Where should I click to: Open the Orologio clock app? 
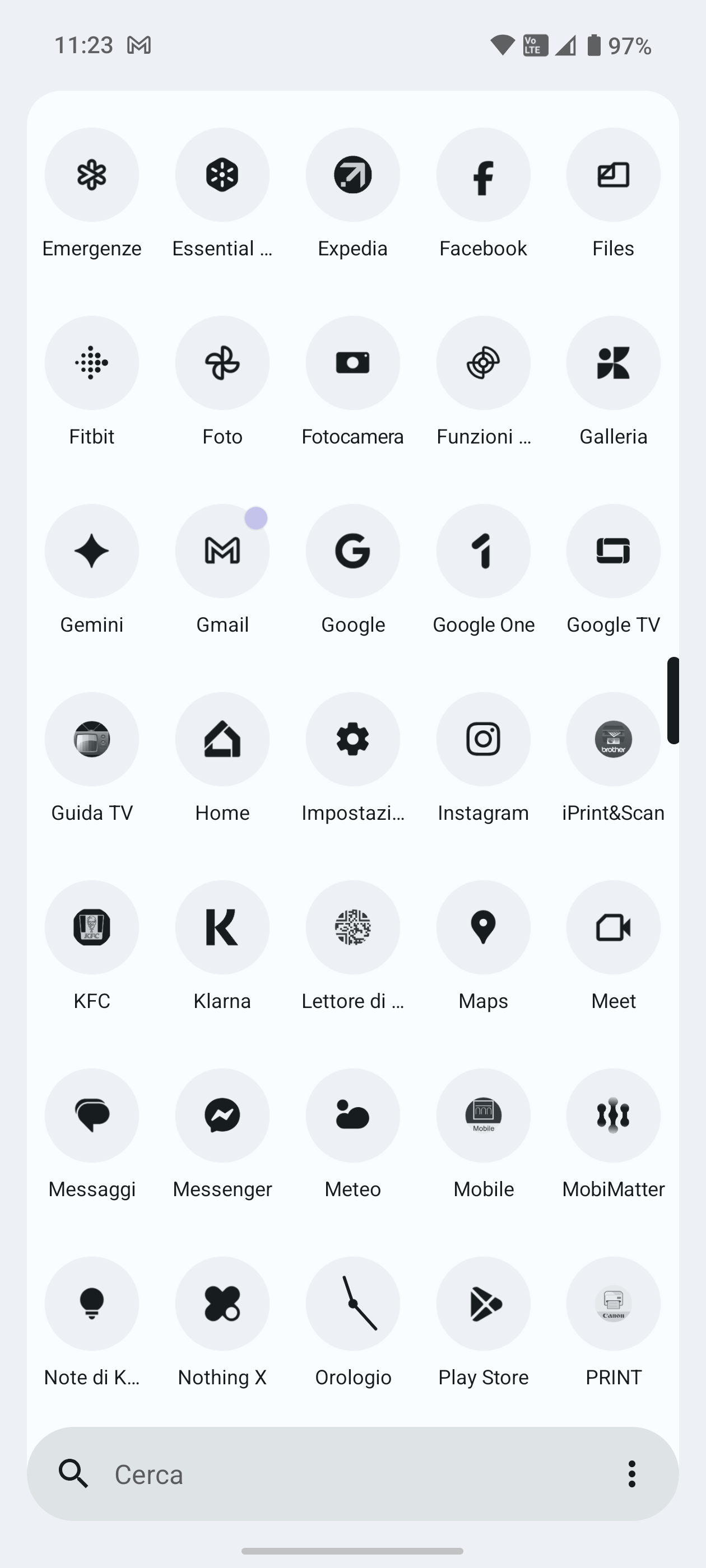pos(352,1304)
